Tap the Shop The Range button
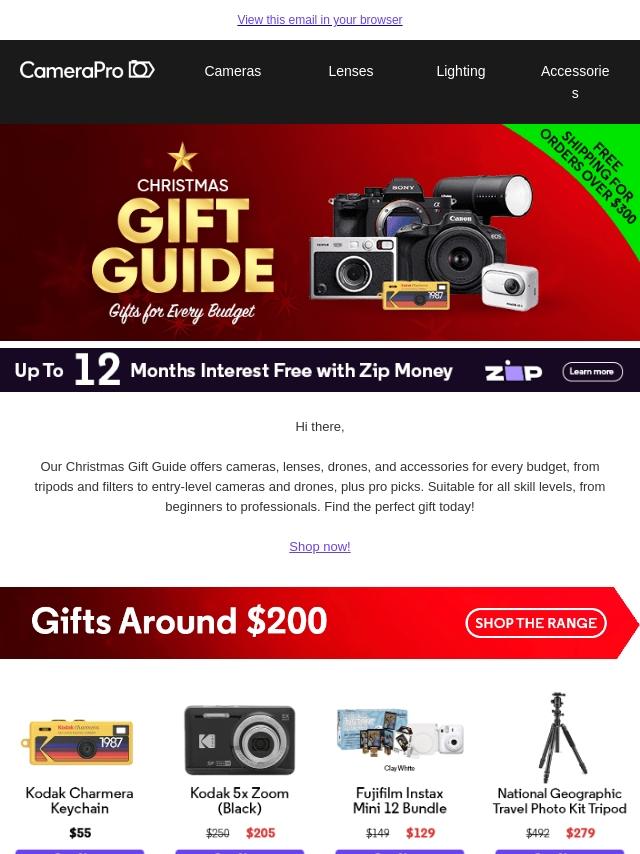The height and width of the screenshot is (854, 640). pos(535,623)
